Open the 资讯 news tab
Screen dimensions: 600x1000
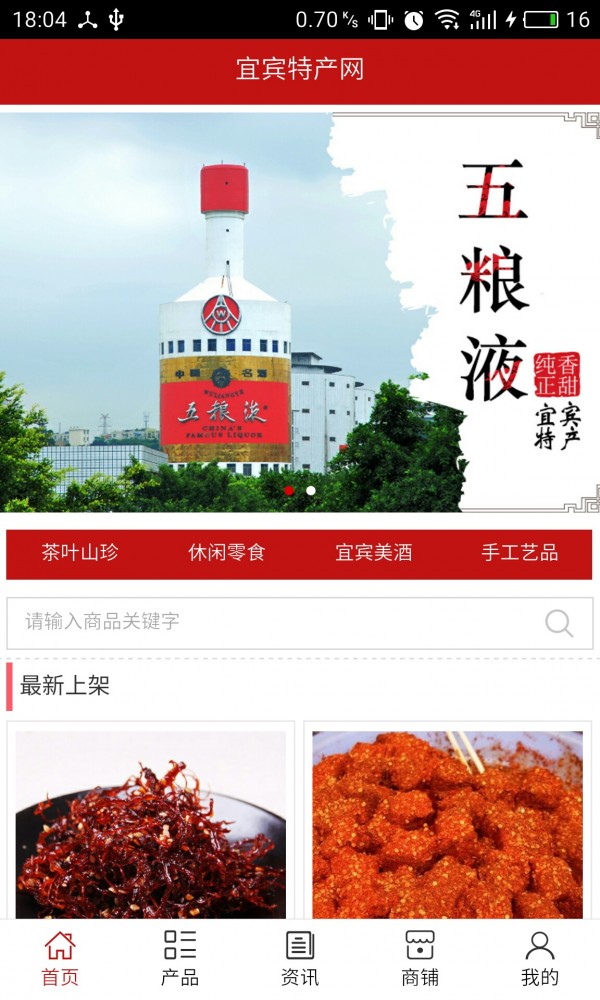(x=300, y=958)
